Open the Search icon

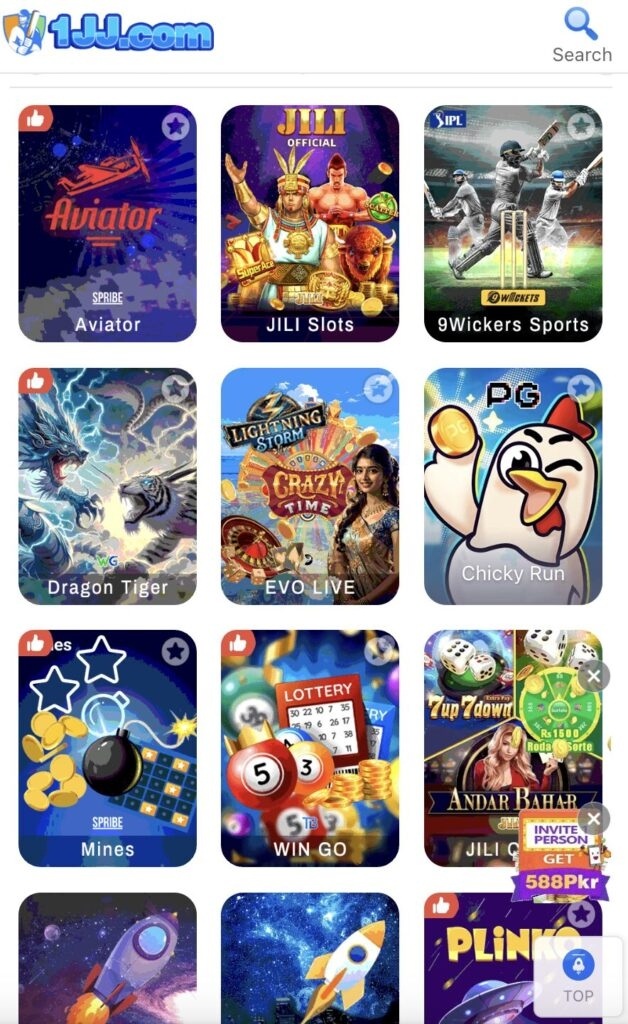pos(581,35)
